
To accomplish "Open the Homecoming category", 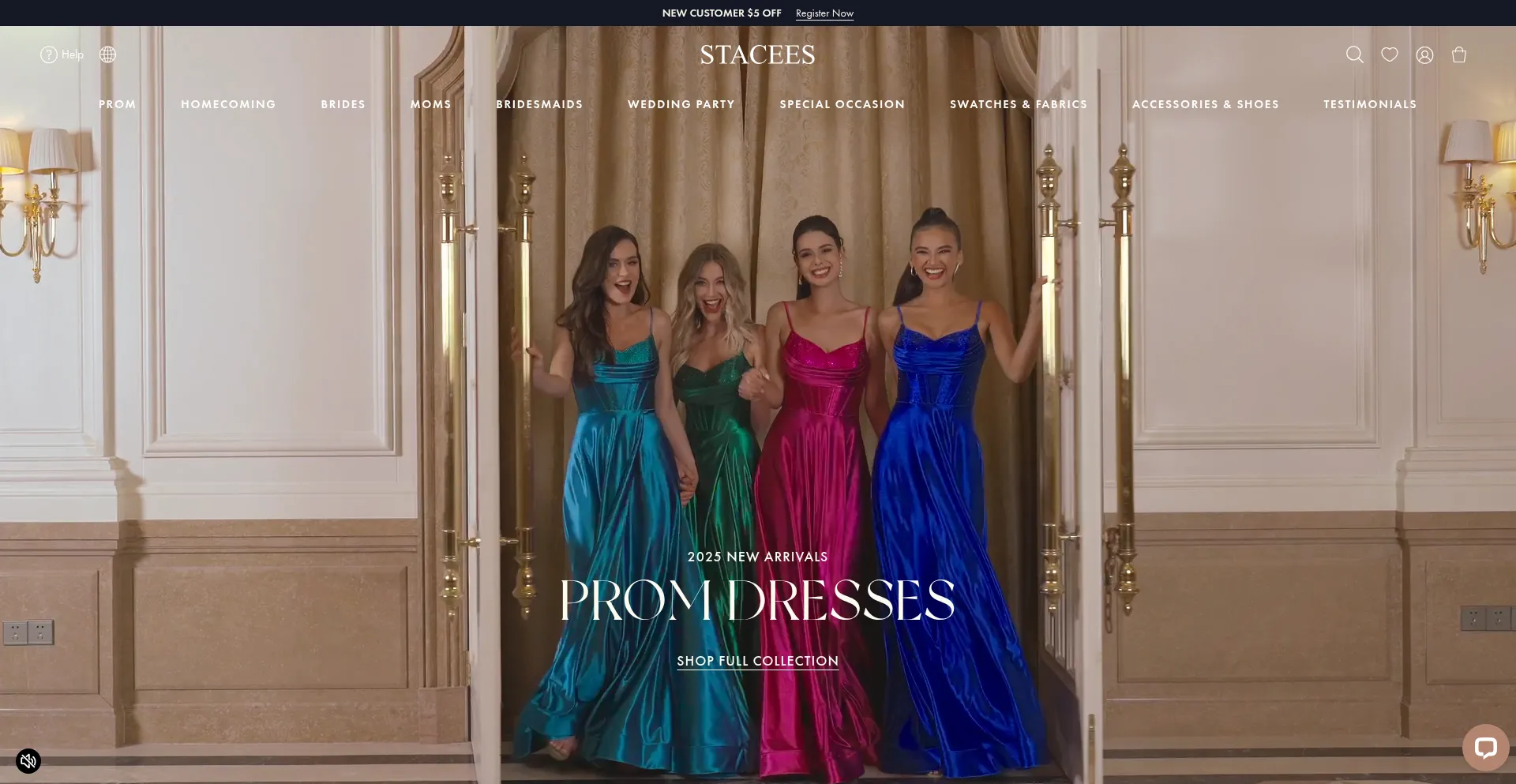I will 228,104.
